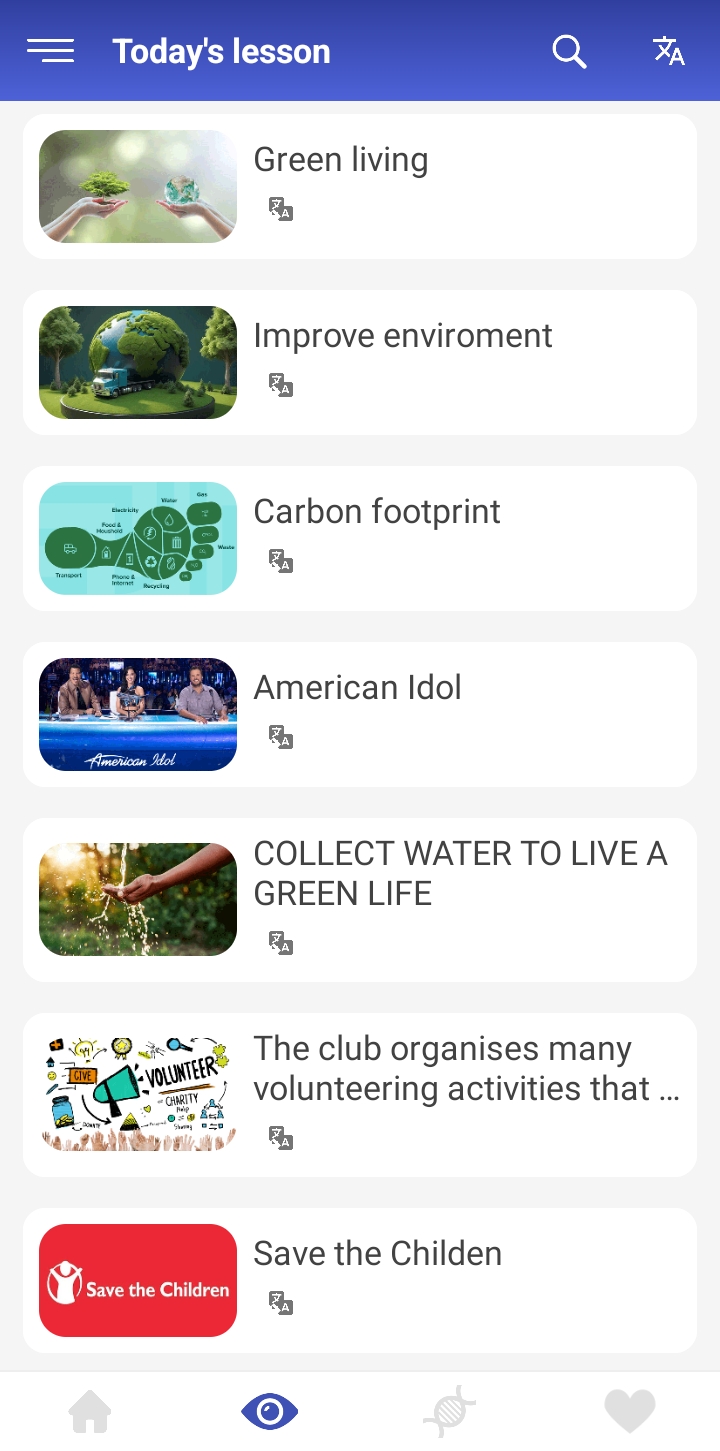Switch to the DNA helix tab

(x=449, y=1412)
